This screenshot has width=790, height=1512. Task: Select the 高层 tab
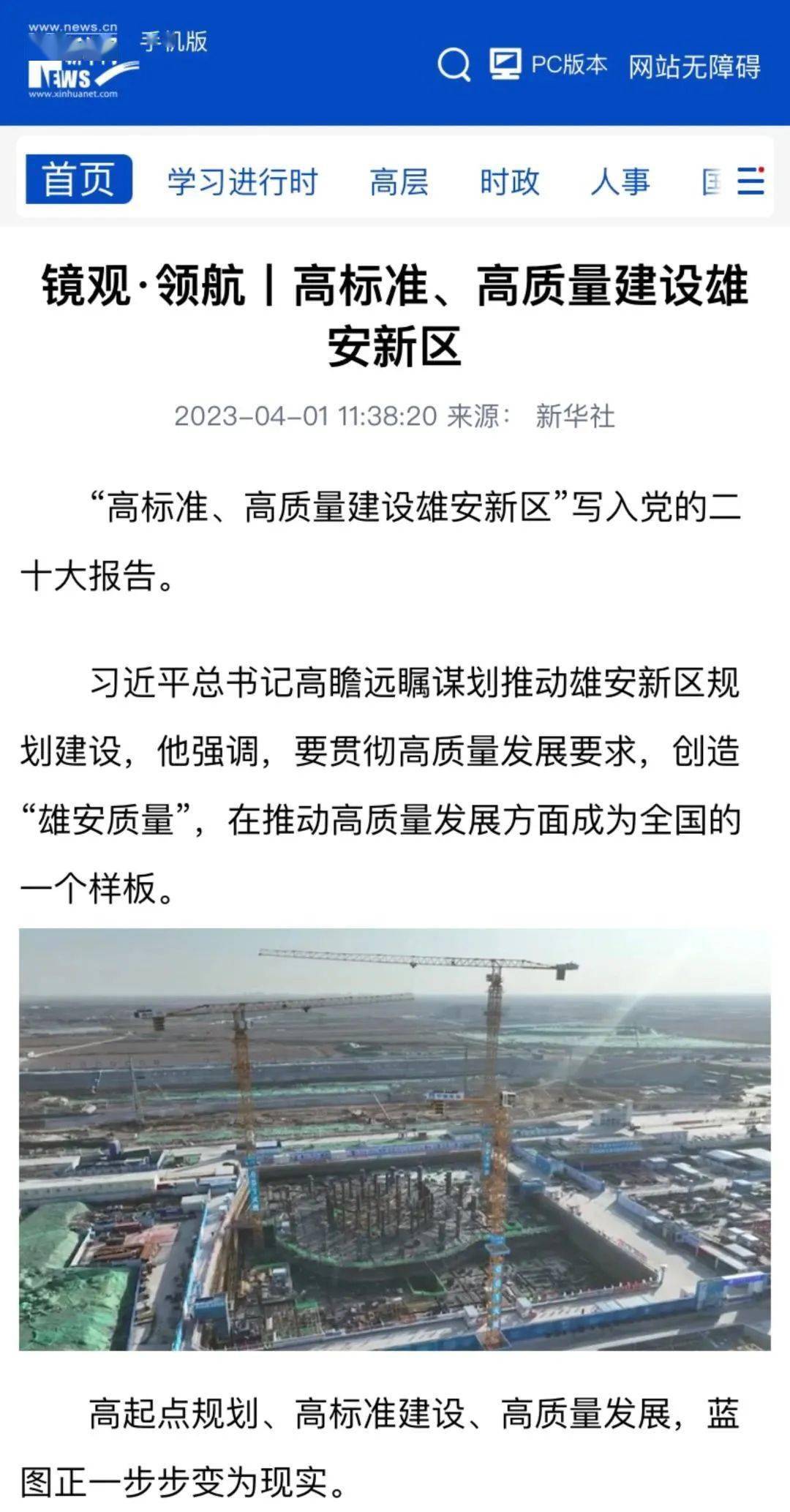[x=399, y=181]
